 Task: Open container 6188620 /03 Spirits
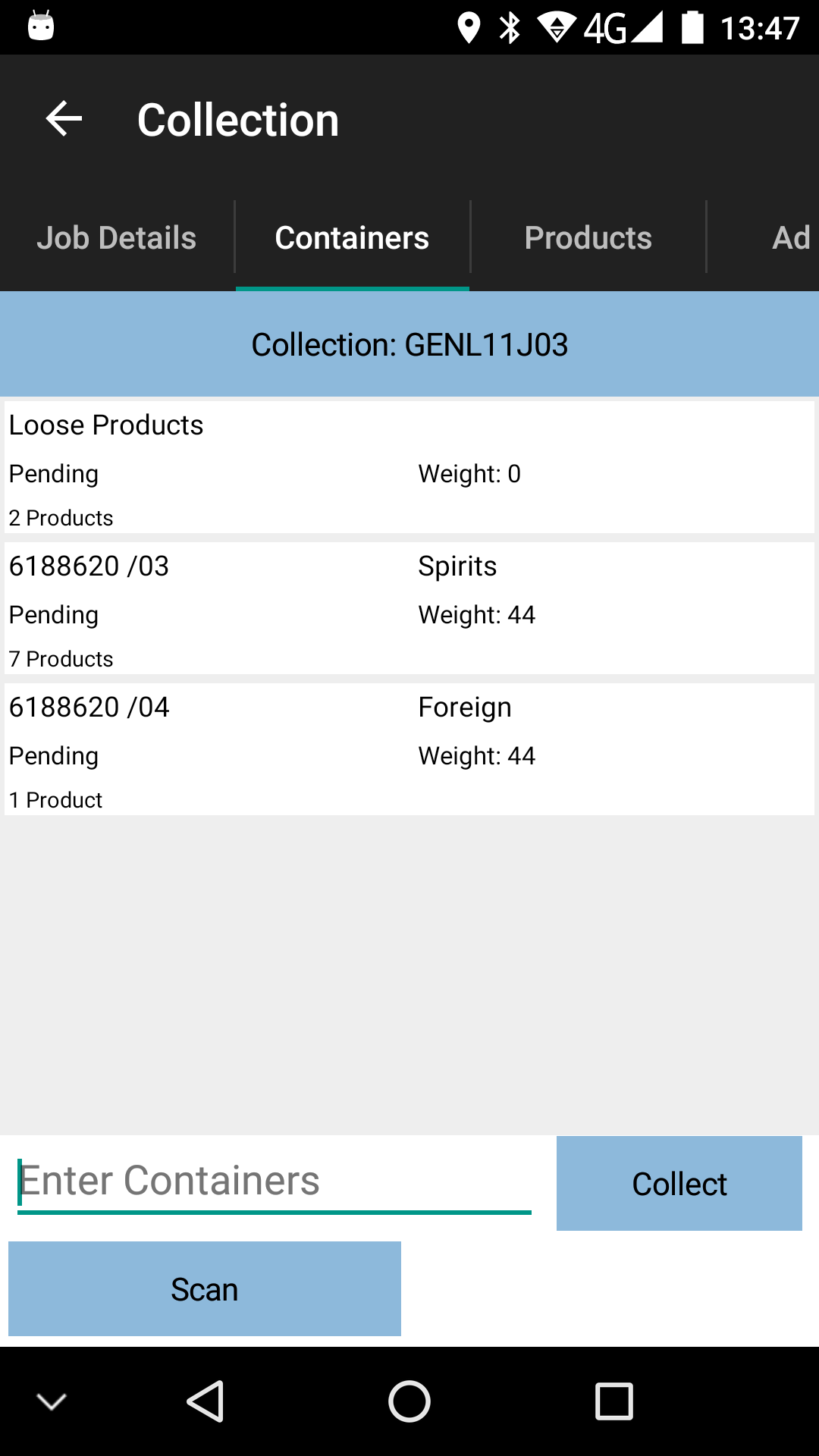[x=409, y=608]
